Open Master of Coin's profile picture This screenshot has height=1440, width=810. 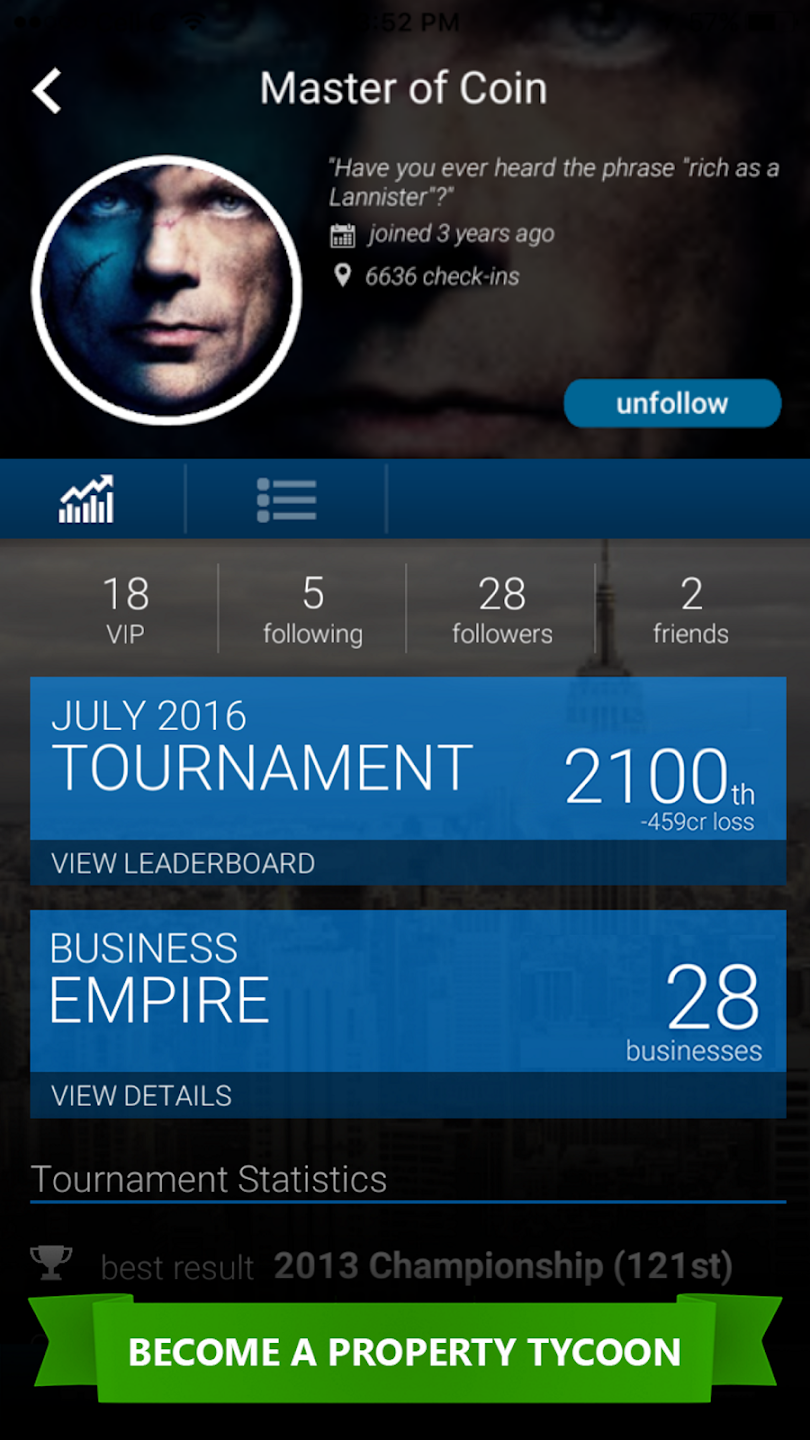(x=167, y=290)
